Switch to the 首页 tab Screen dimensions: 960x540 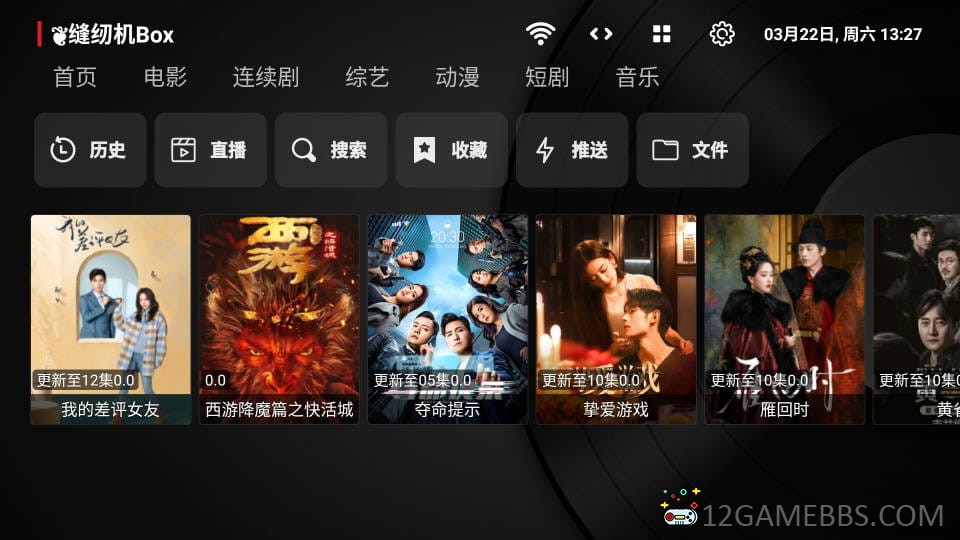pos(75,78)
